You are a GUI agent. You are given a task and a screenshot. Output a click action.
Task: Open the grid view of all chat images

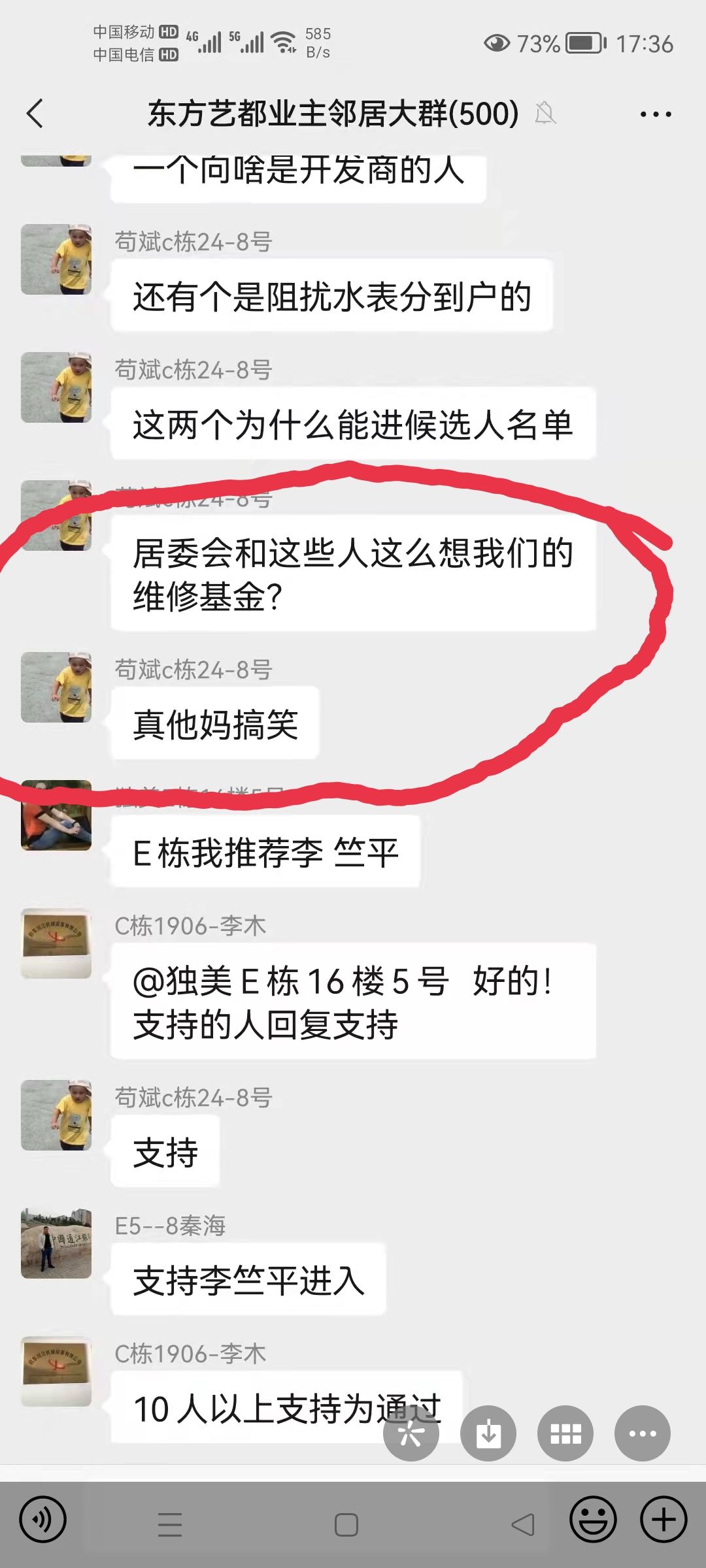(565, 1434)
